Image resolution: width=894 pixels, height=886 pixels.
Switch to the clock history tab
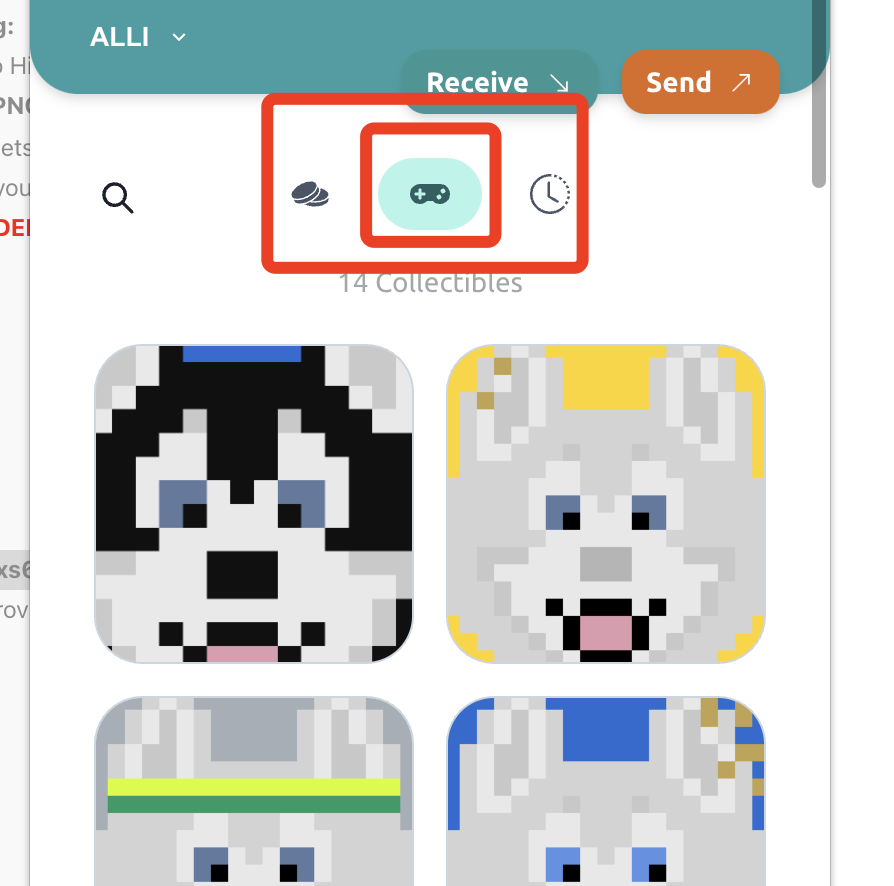(x=549, y=194)
